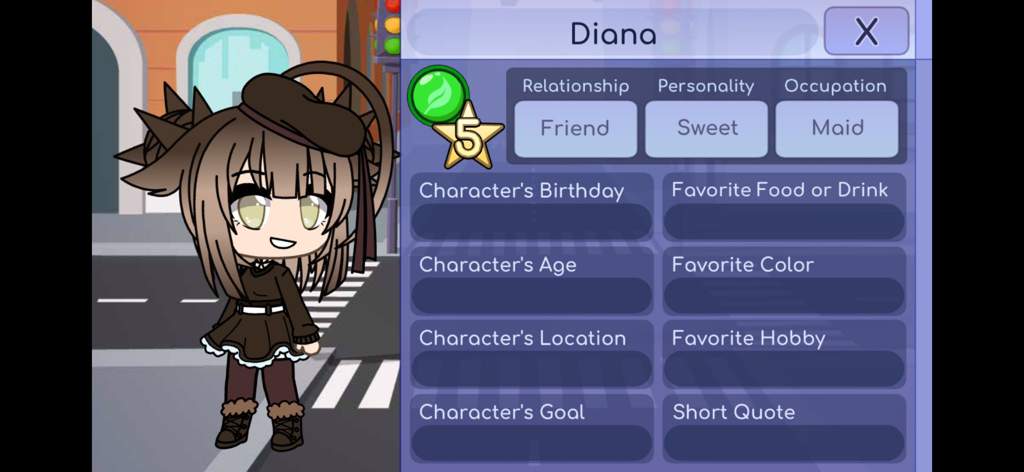This screenshot has height=472, width=1024.
Task: Tap the green leaf element orb
Action: coord(438,96)
